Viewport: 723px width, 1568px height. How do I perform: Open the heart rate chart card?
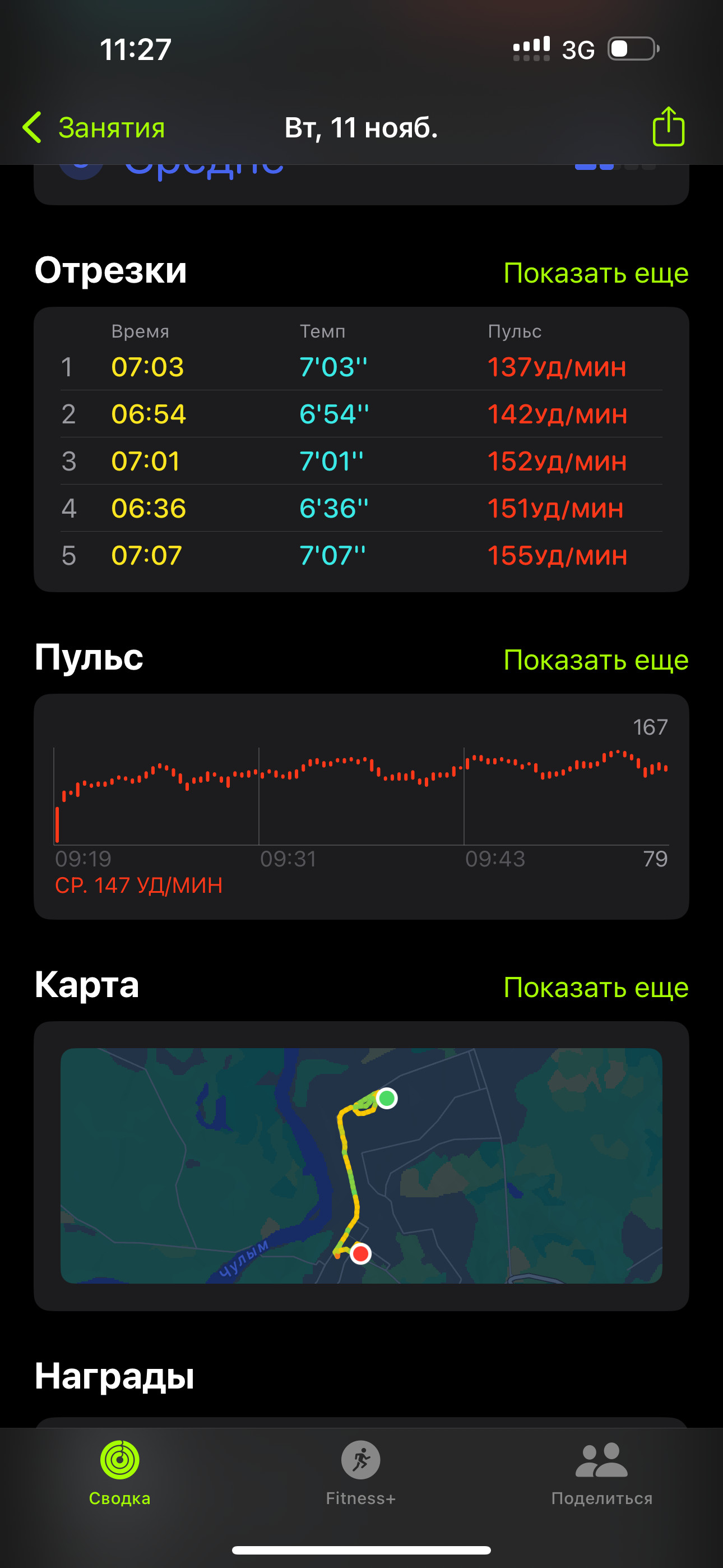click(361, 806)
